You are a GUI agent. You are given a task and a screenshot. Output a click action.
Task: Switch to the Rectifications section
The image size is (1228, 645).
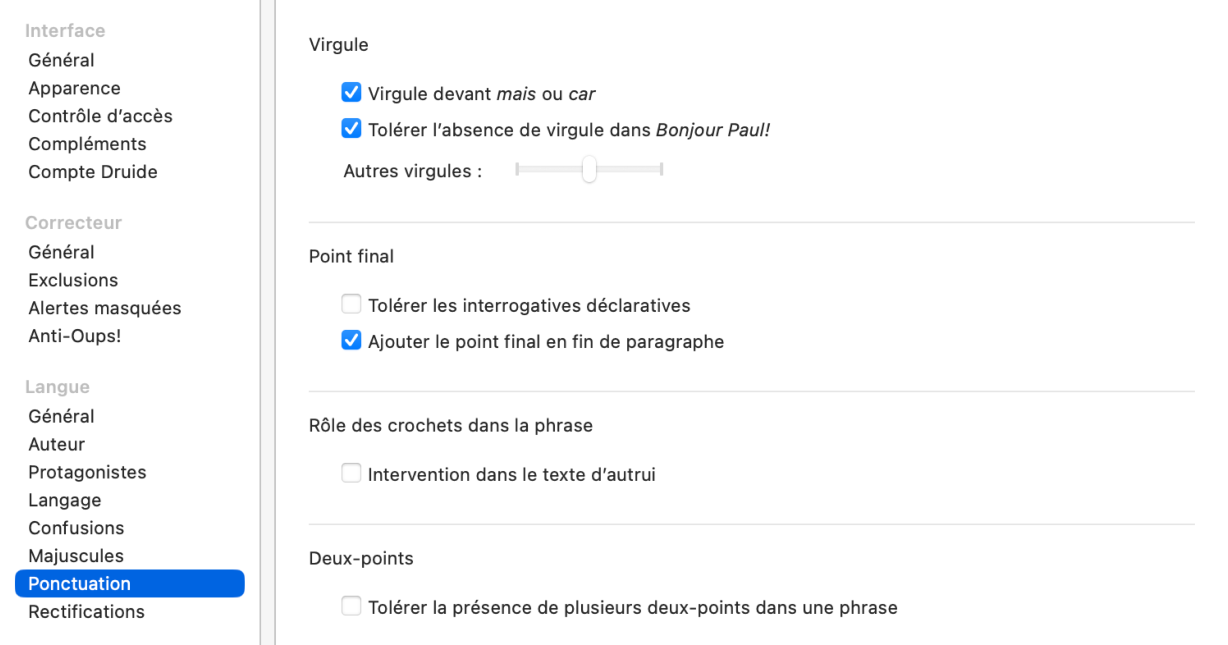pyautogui.click(x=86, y=612)
